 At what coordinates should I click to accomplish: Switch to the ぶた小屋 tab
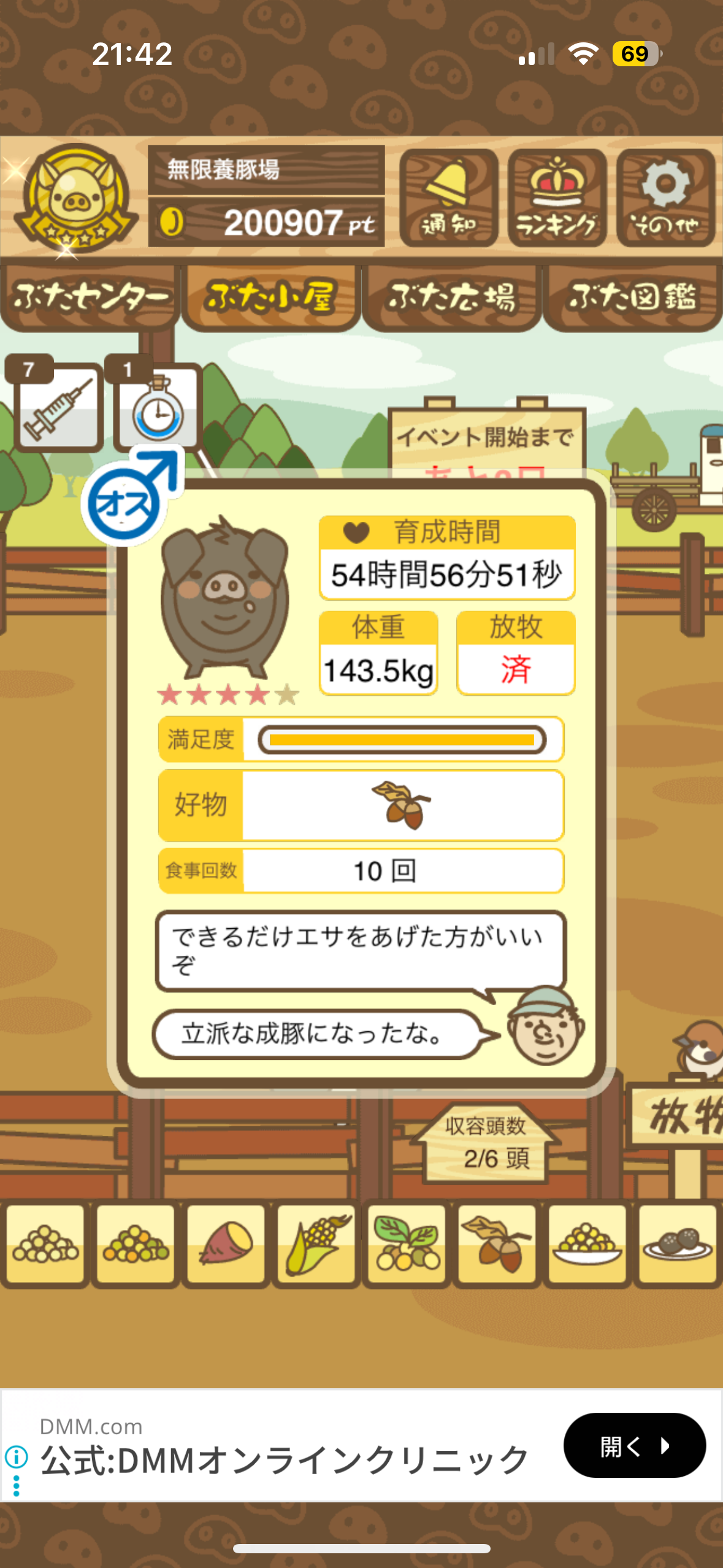pos(270,298)
